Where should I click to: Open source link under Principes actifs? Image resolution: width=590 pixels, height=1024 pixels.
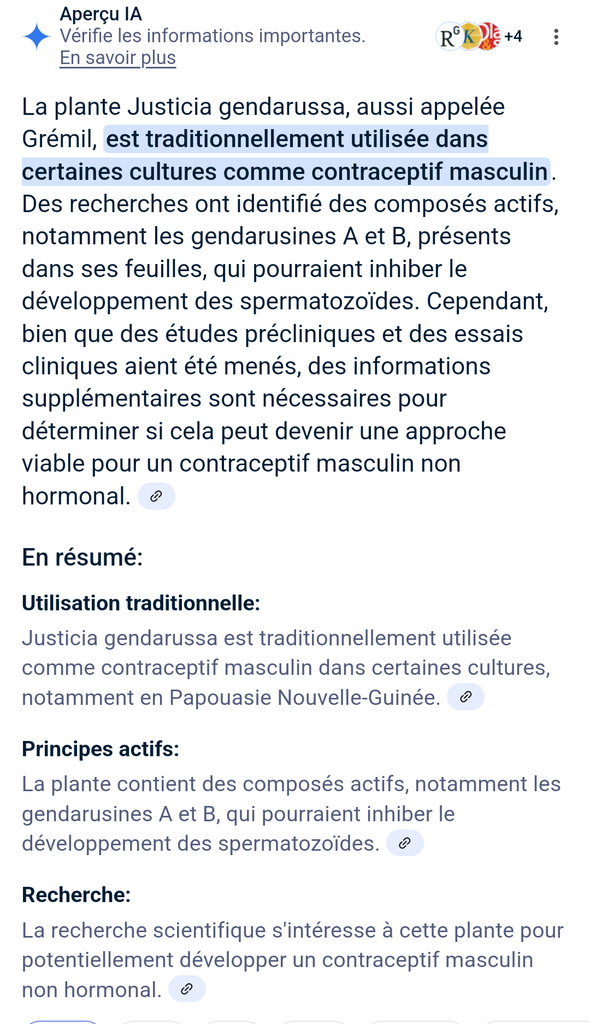tap(404, 842)
